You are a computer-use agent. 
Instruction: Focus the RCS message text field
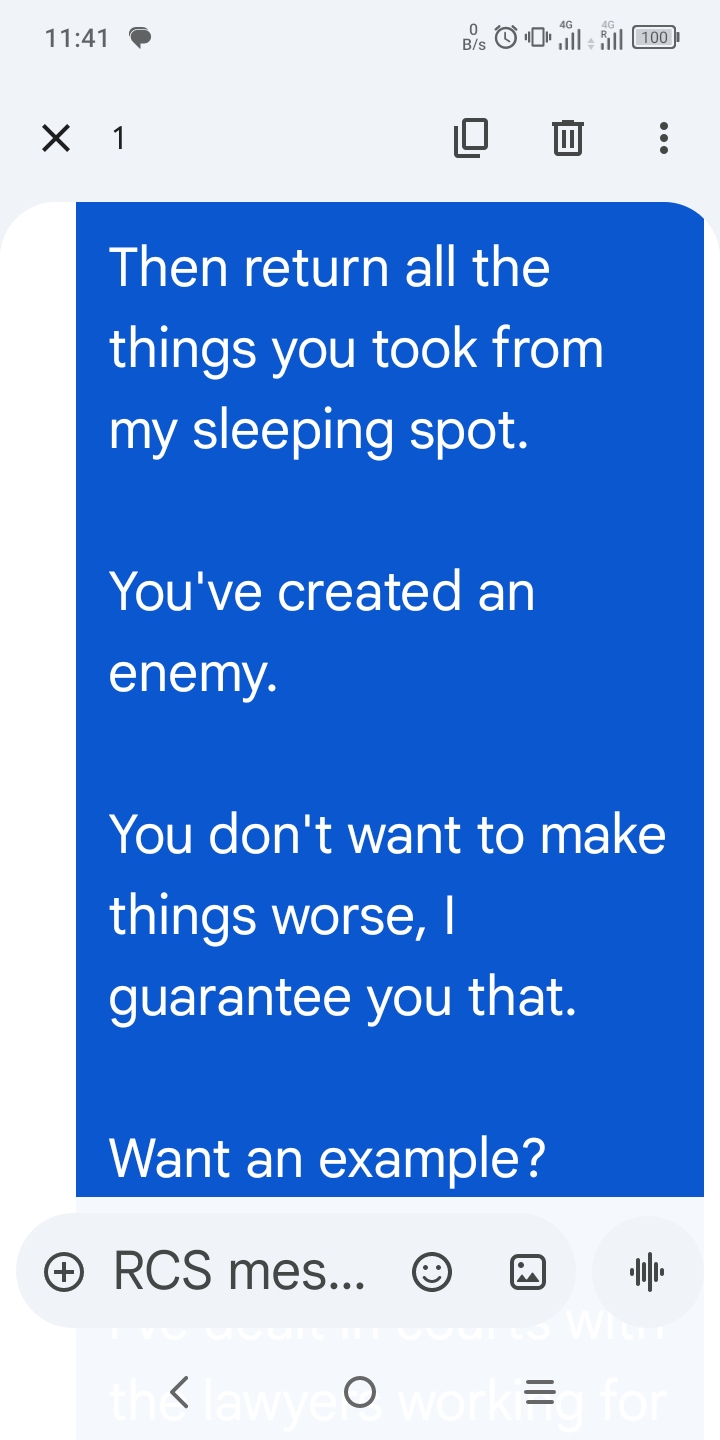240,1272
